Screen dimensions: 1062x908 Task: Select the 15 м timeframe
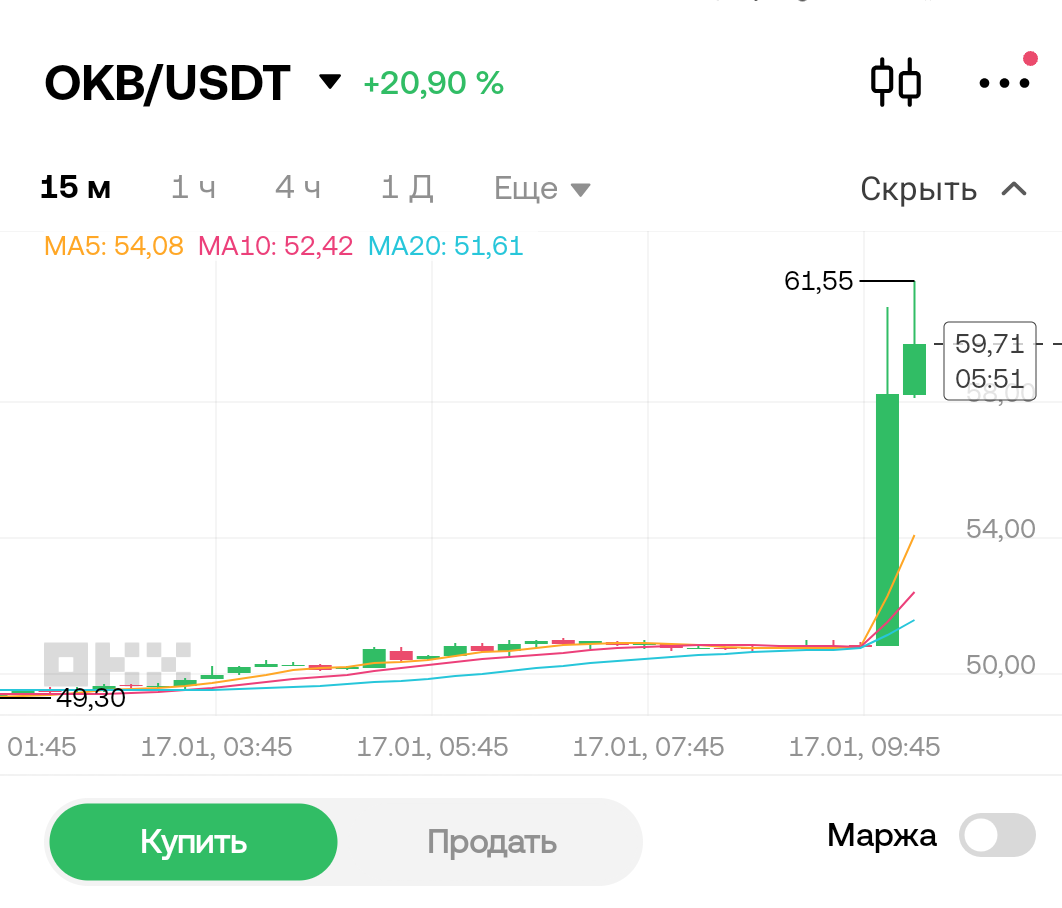[x=75, y=188]
